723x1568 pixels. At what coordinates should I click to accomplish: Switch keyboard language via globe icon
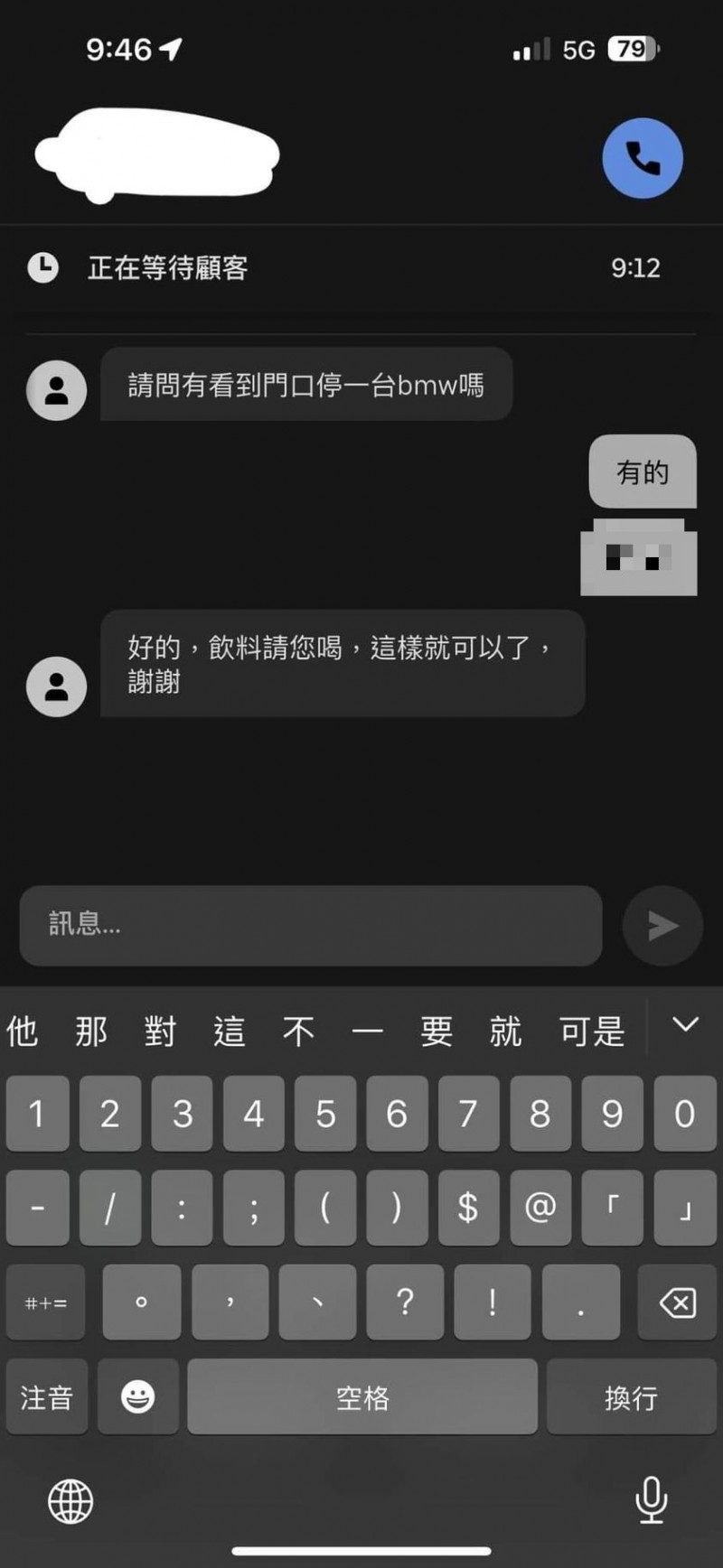70,1501
